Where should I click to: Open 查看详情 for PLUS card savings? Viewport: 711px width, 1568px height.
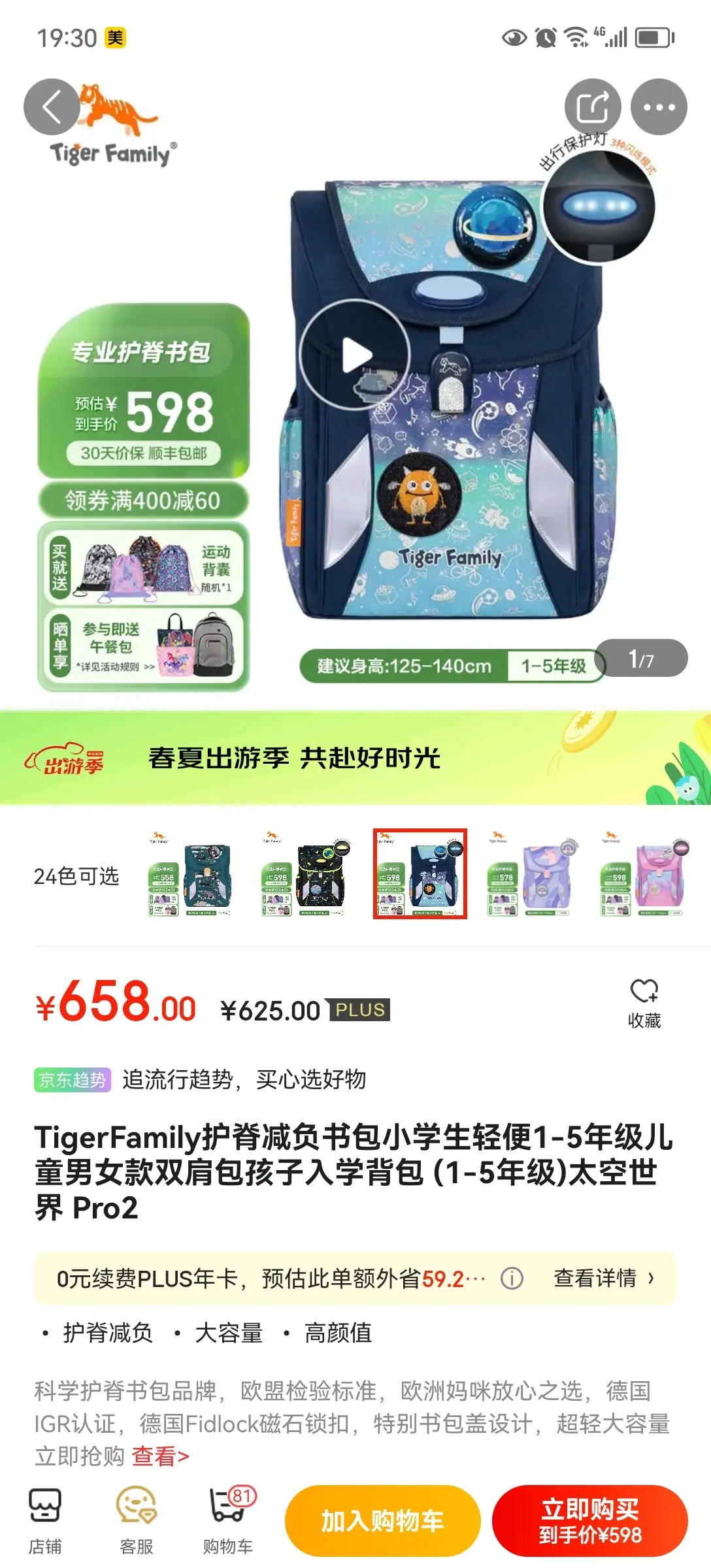[x=603, y=1278]
